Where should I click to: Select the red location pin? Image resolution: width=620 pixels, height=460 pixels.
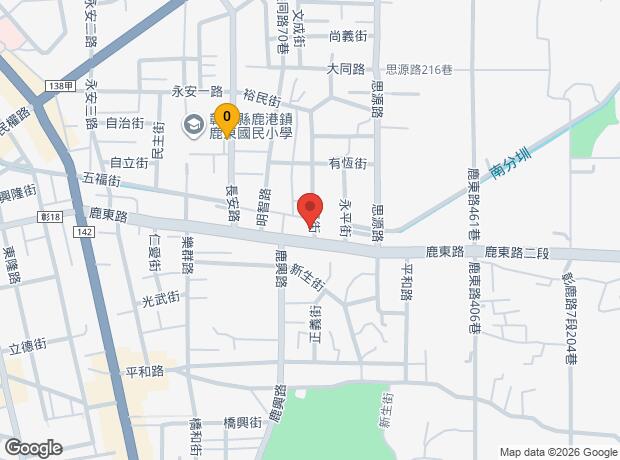[310, 208]
